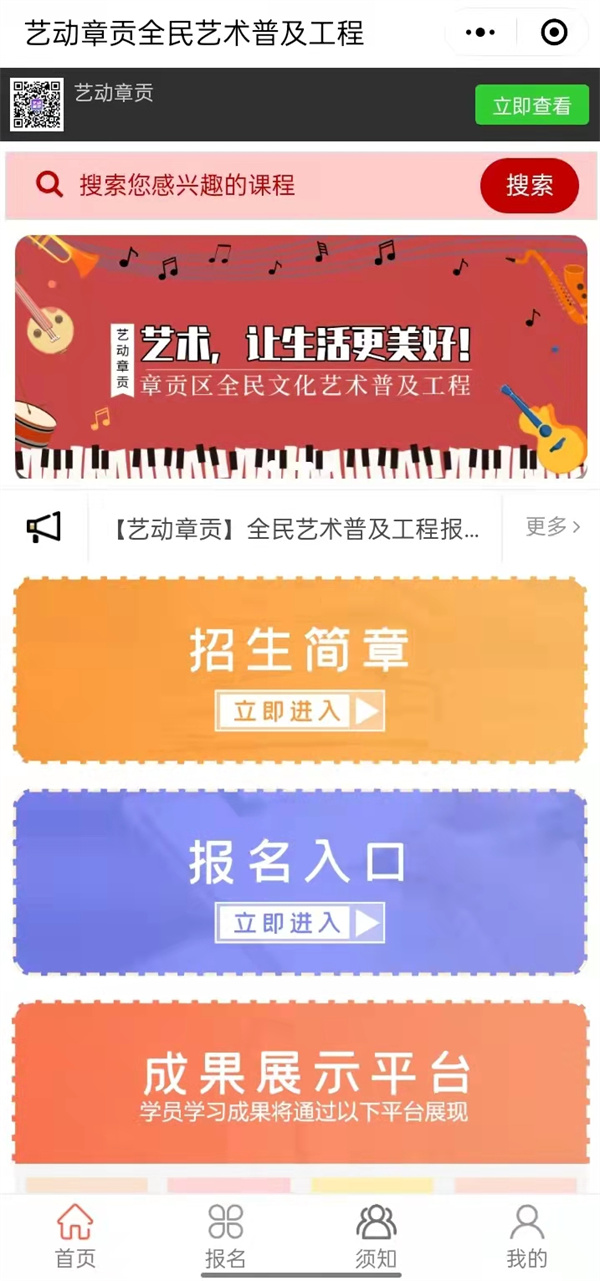Viewport: 600px width, 1281px height.
Task: Switch to the 须知 tab
Action: click(x=376, y=1236)
